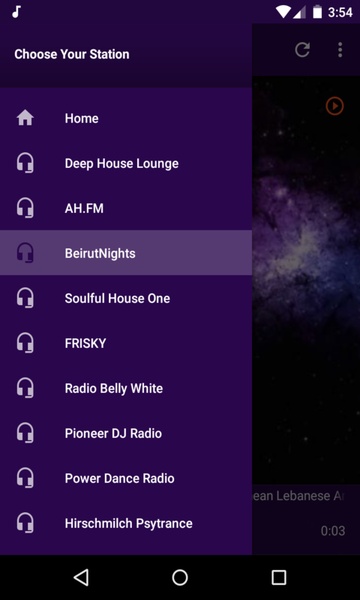Image resolution: width=360 pixels, height=600 pixels.
Task: Tap the orange play button
Action: click(335, 106)
